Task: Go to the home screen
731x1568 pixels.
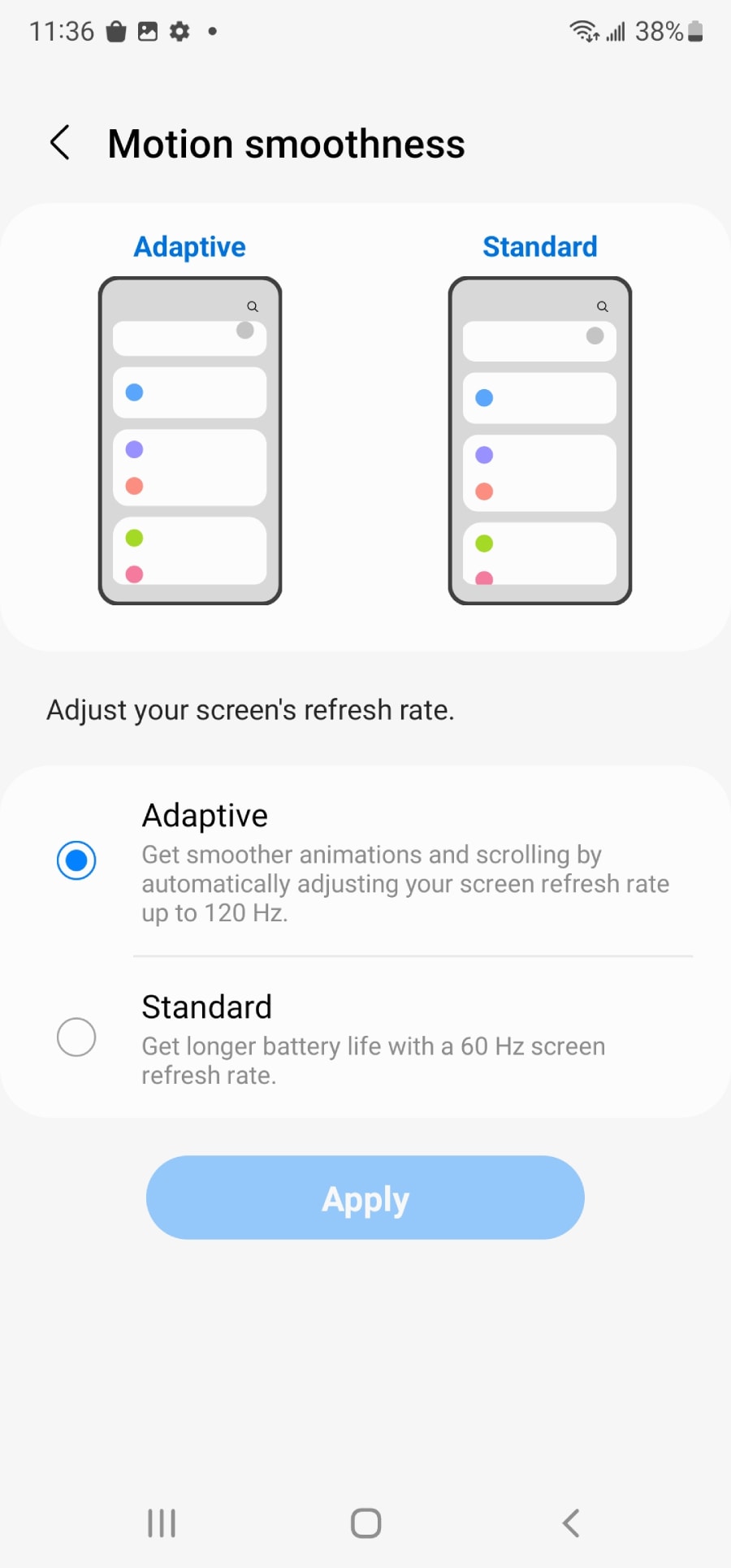Action: coord(365,1523)
